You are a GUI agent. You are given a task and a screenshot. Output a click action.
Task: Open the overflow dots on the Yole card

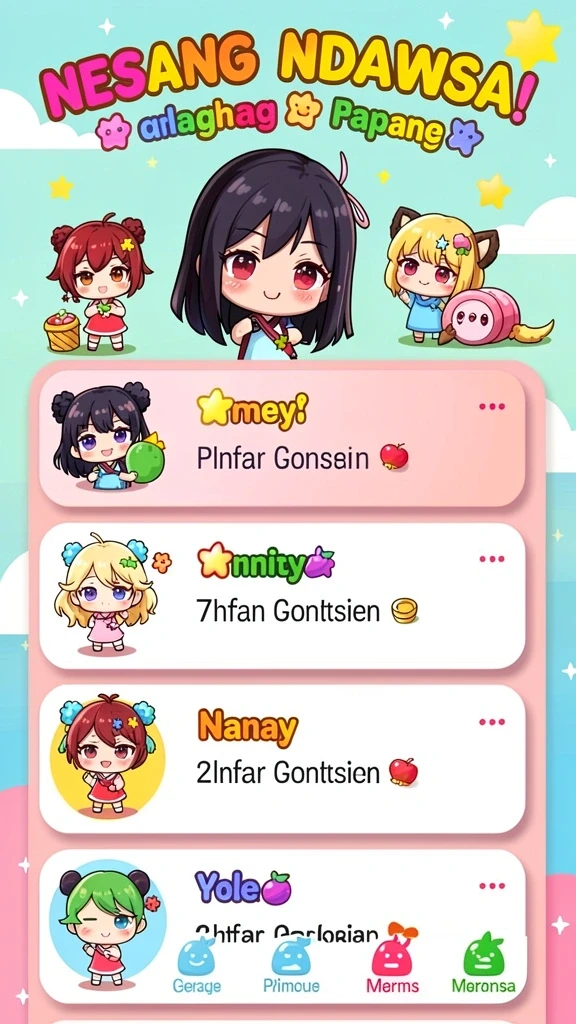pos(492,886)
